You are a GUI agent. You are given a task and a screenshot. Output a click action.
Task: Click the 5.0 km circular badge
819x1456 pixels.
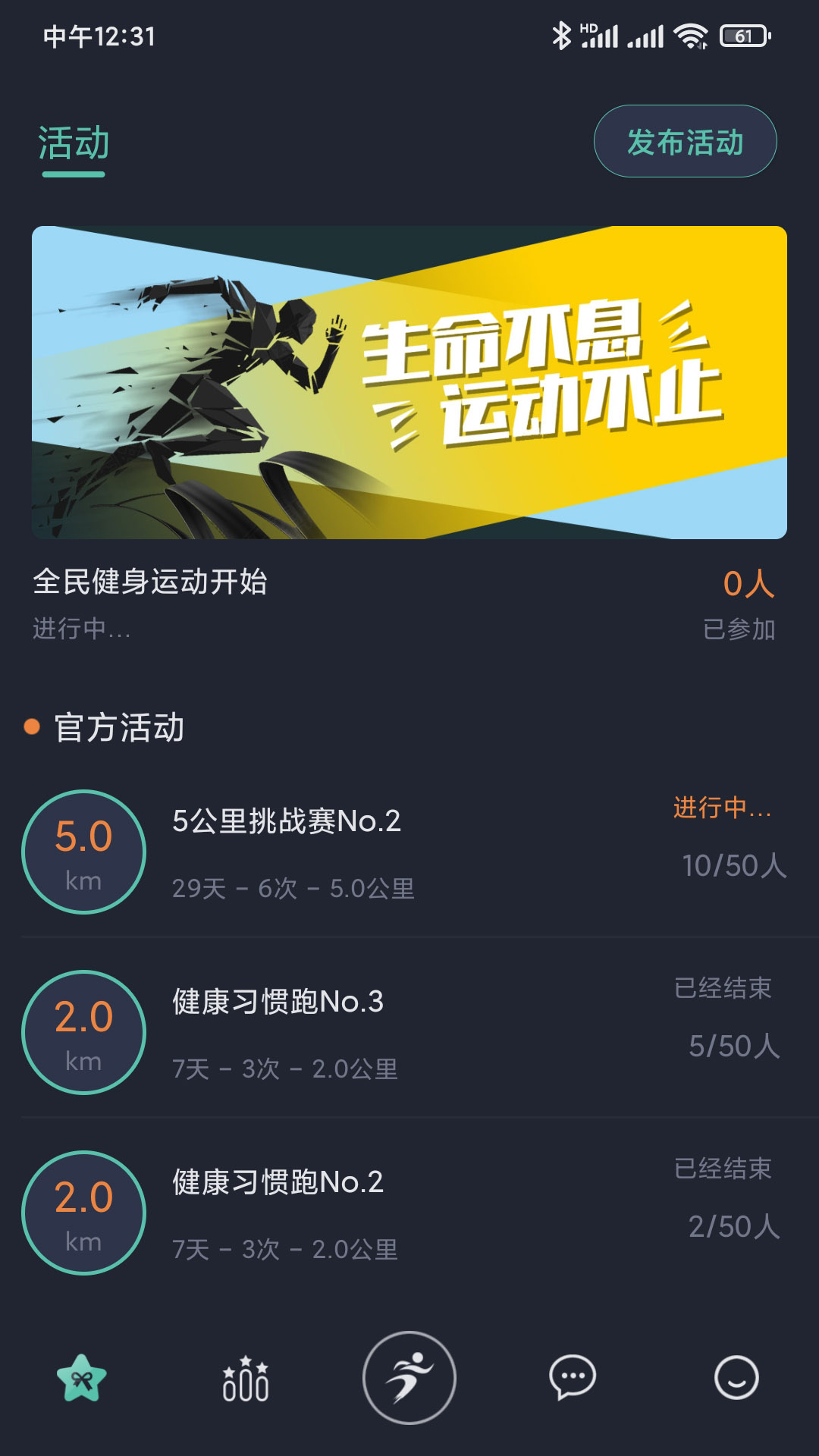tap(87, 851)
